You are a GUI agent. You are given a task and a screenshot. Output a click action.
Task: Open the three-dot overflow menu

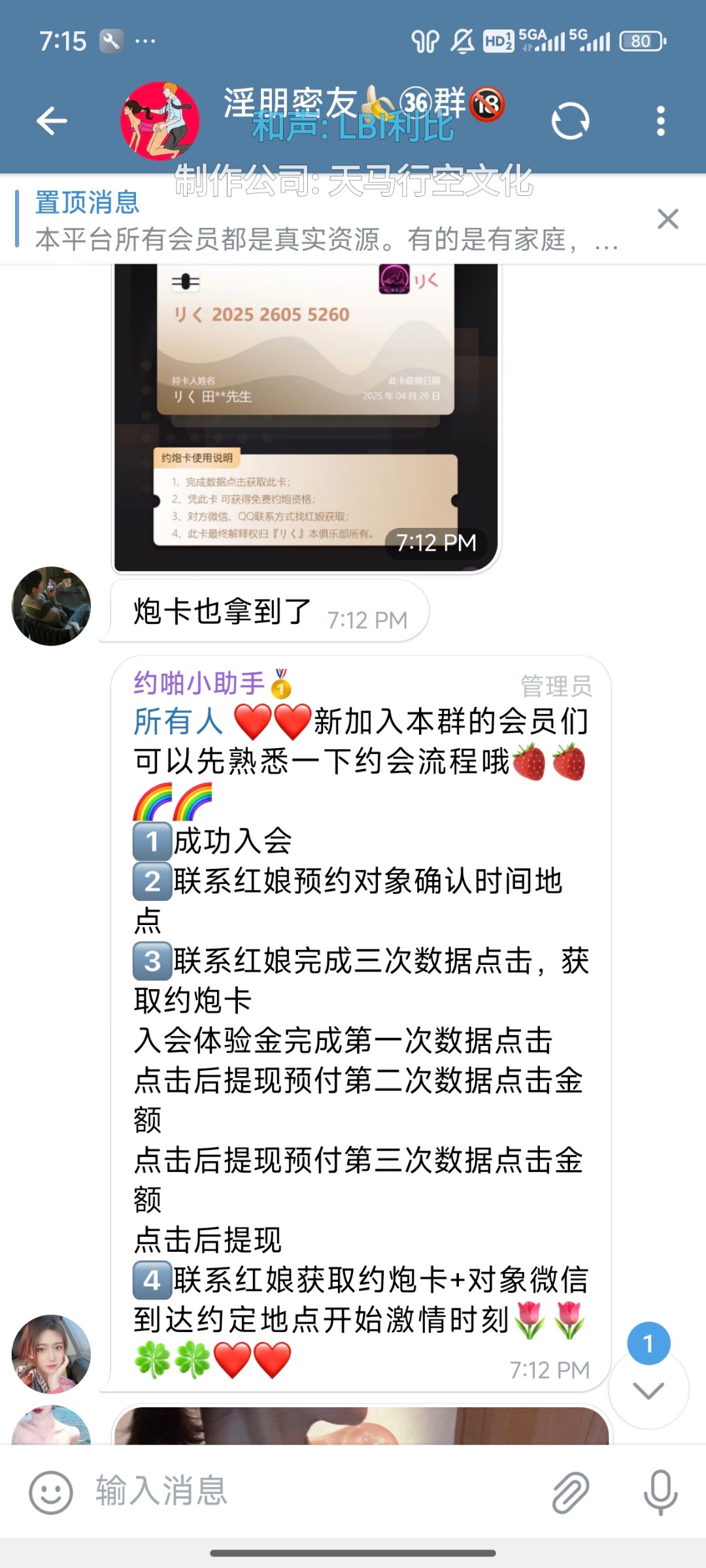click(660, 121)
